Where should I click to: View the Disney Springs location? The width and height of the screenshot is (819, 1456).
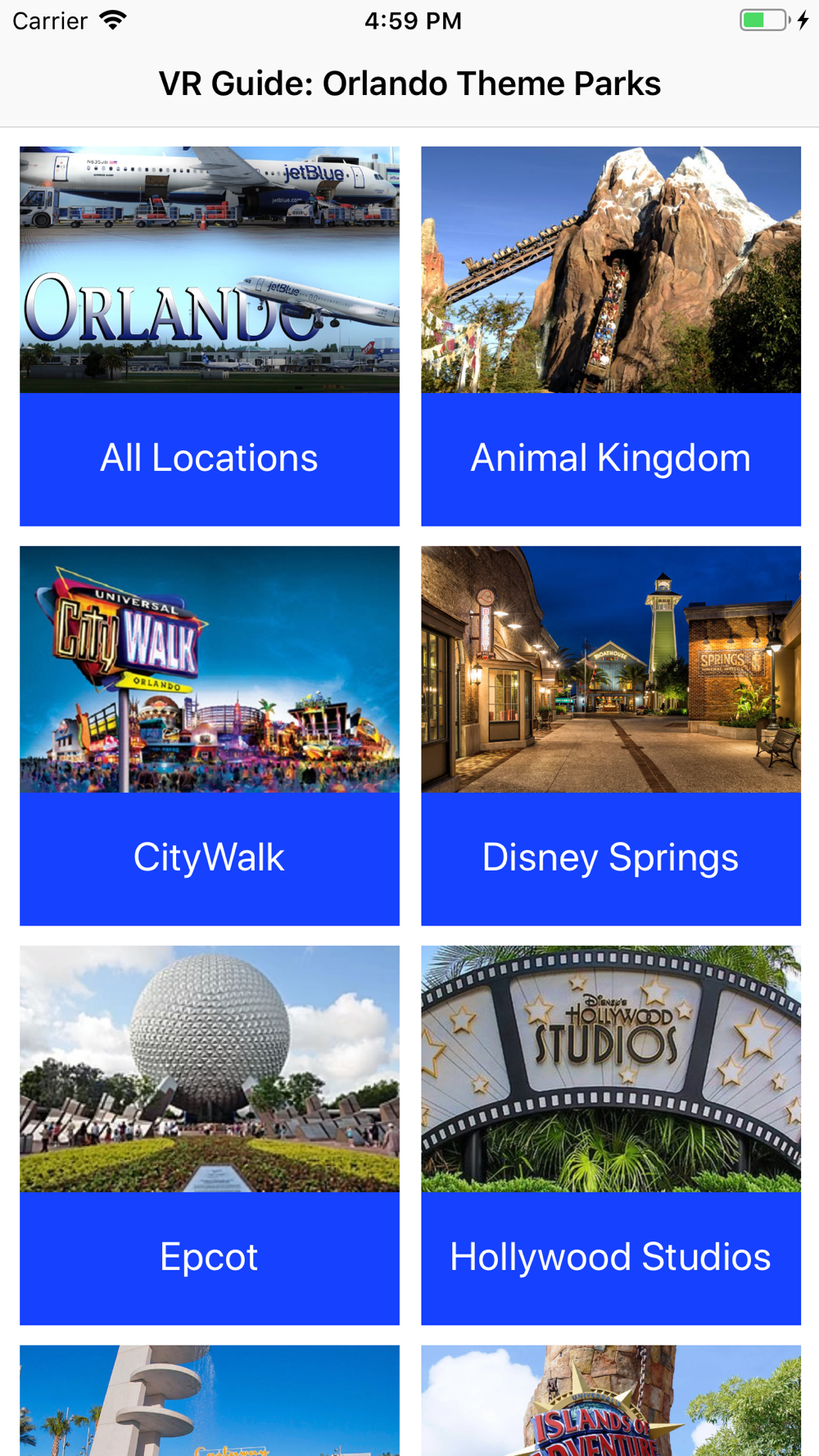click(x=611, y=735)
